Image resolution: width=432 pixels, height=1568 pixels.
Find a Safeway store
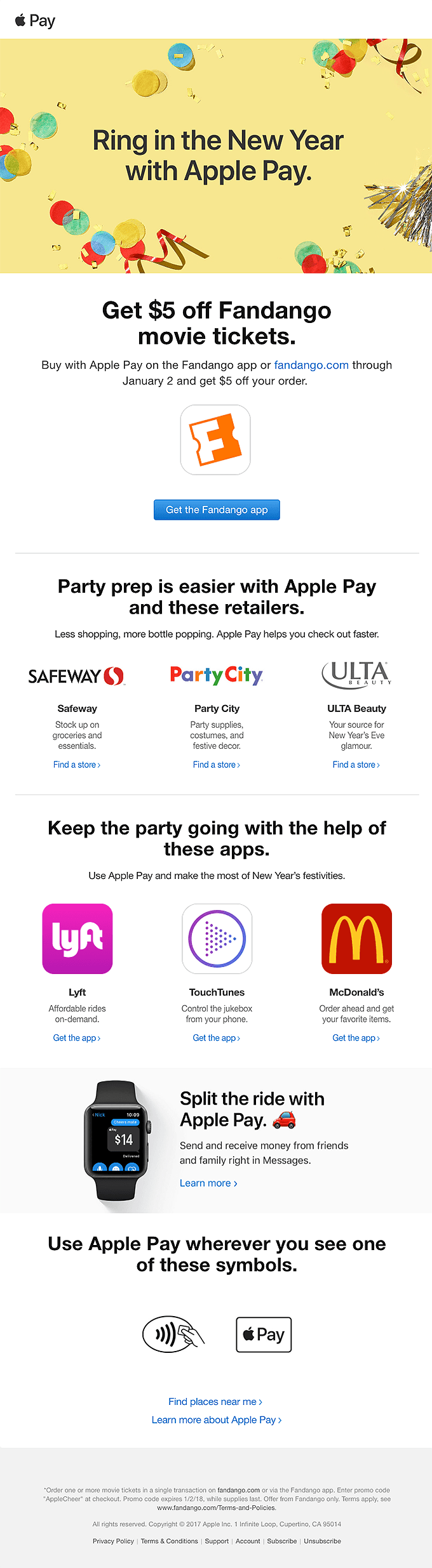(x=77, y=765)
